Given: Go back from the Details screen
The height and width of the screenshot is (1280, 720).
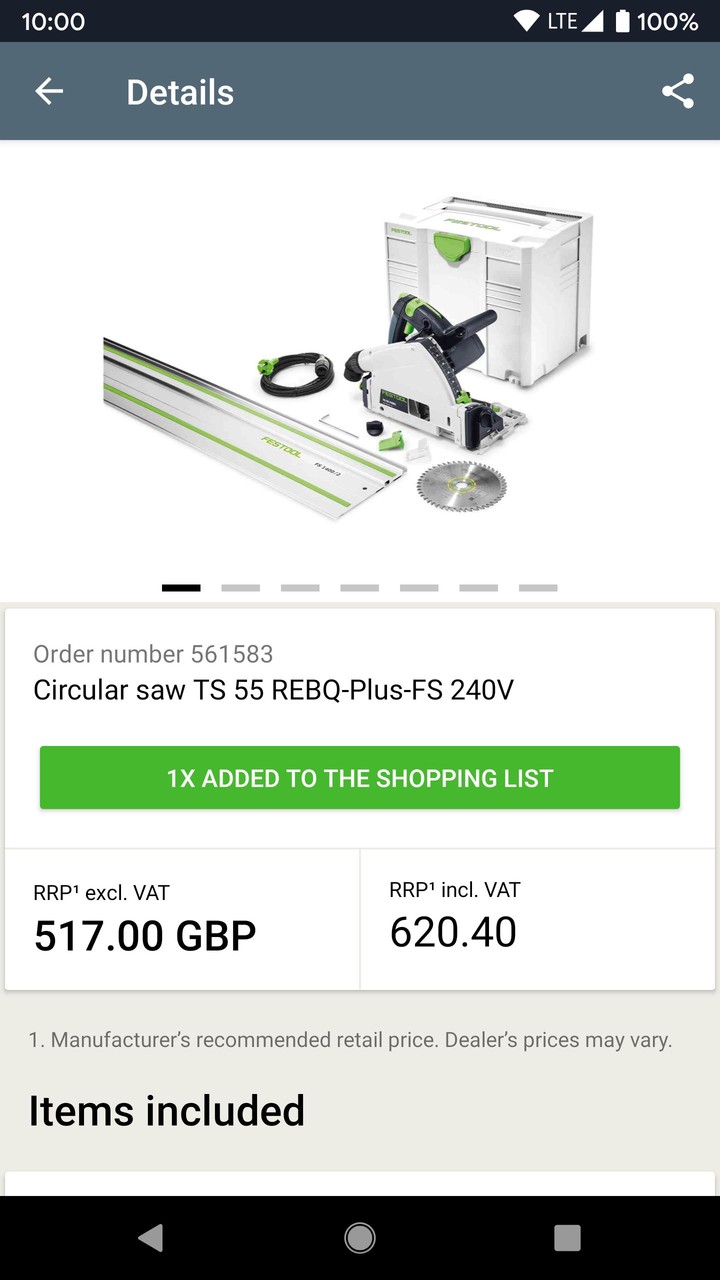Looking at the screenshot, I should (49, 92).
